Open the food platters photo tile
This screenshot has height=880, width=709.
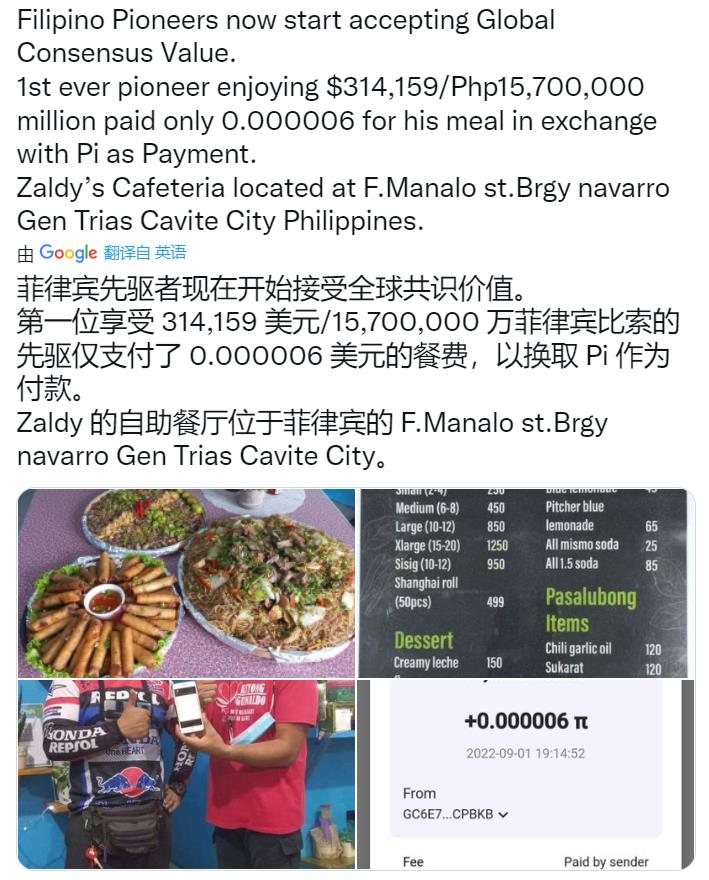(x=186, y=583)
